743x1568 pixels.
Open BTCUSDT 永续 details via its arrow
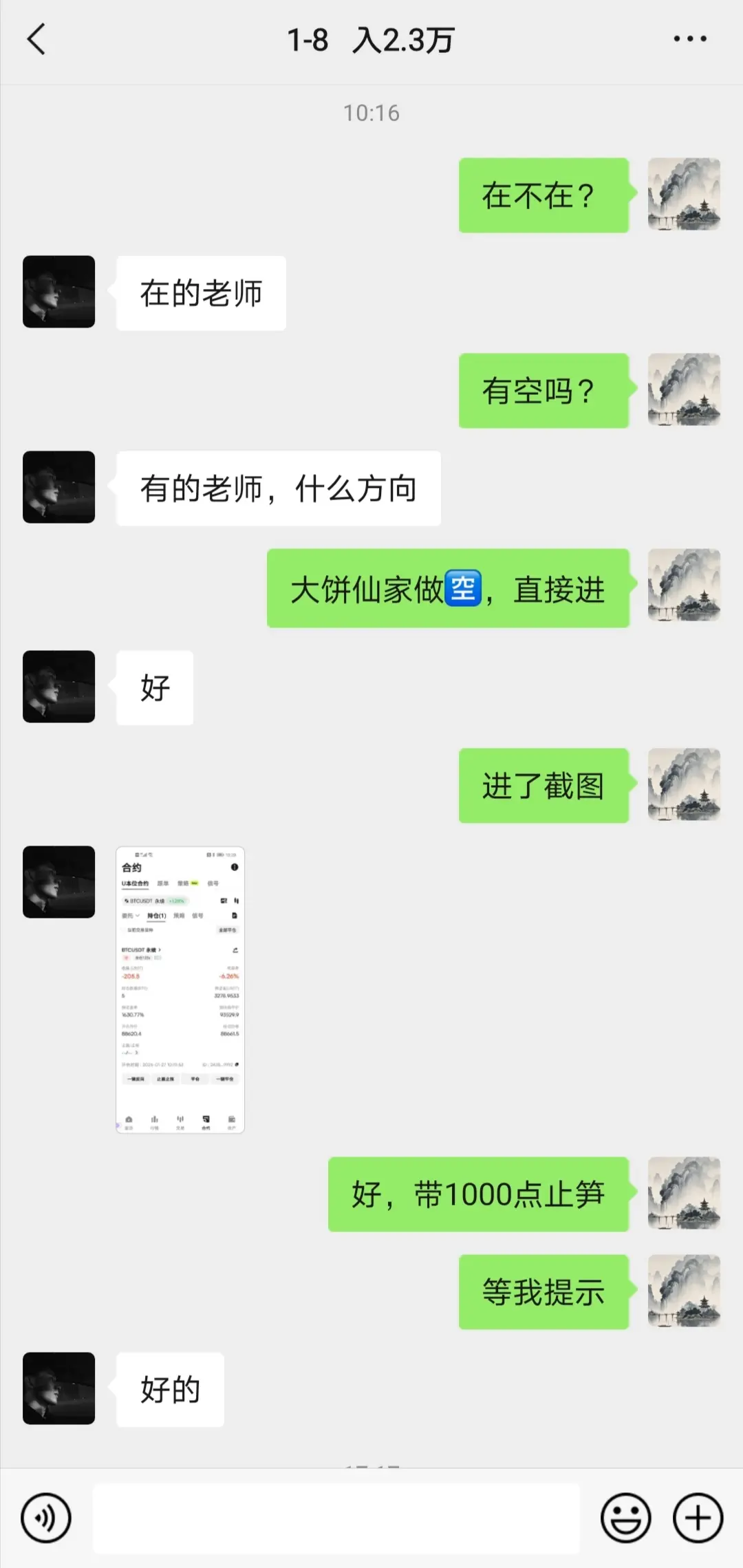tap(160, 949)
